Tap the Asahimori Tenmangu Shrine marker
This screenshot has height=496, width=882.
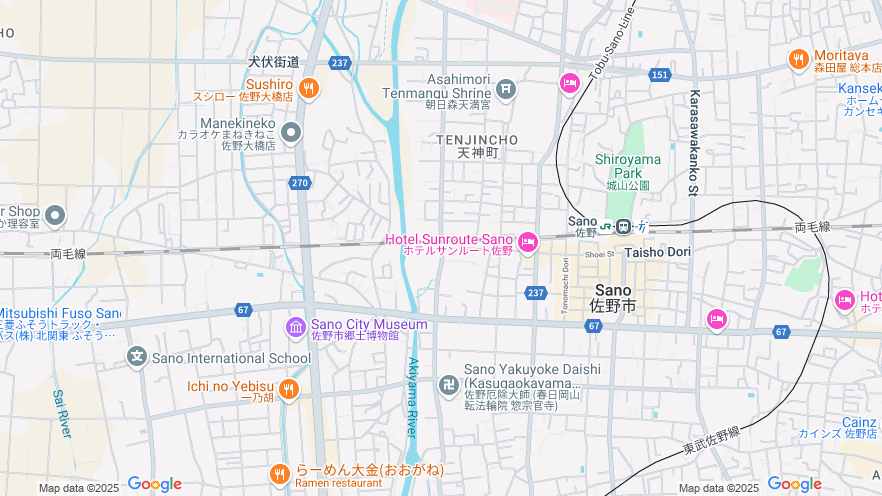point(507,90)
